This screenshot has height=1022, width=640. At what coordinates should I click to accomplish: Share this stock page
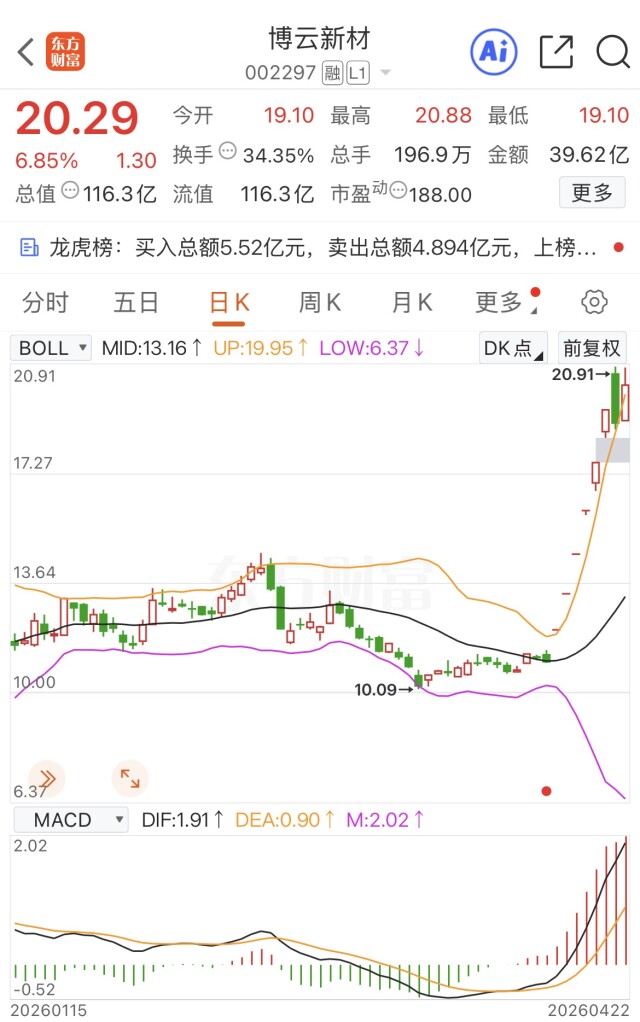[x=556, y=52]
